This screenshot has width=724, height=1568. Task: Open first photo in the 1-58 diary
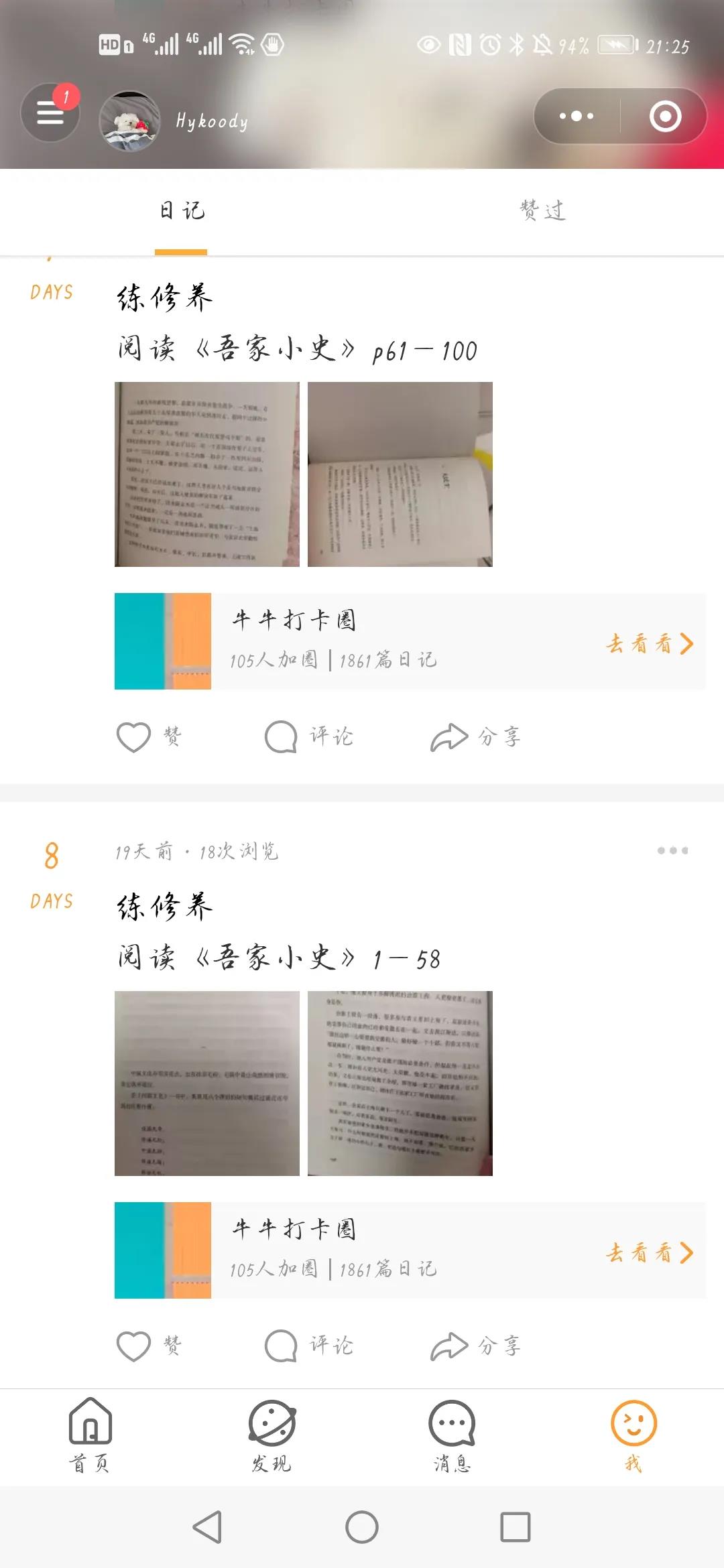point(206,1083)
